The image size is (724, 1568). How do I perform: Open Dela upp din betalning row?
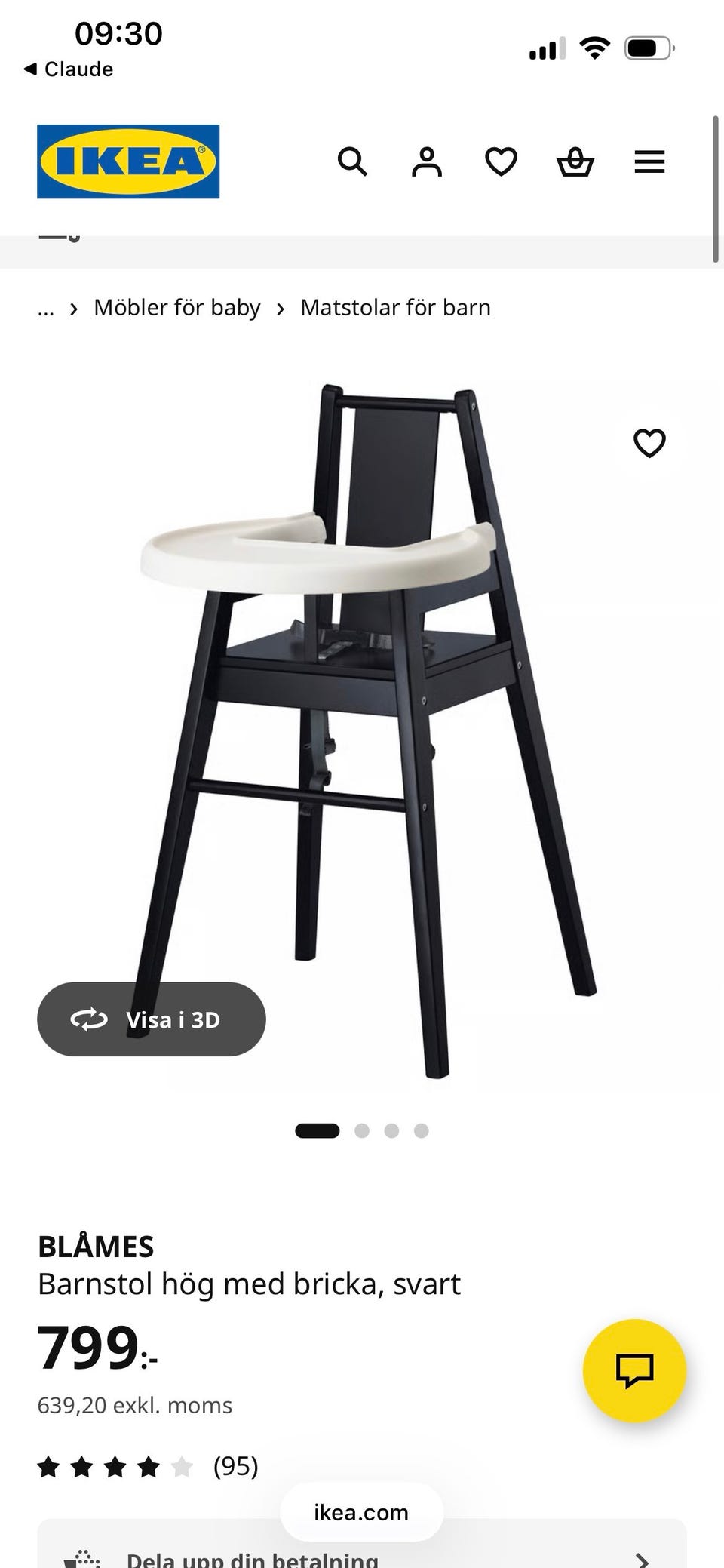(x=362, y=1556)
